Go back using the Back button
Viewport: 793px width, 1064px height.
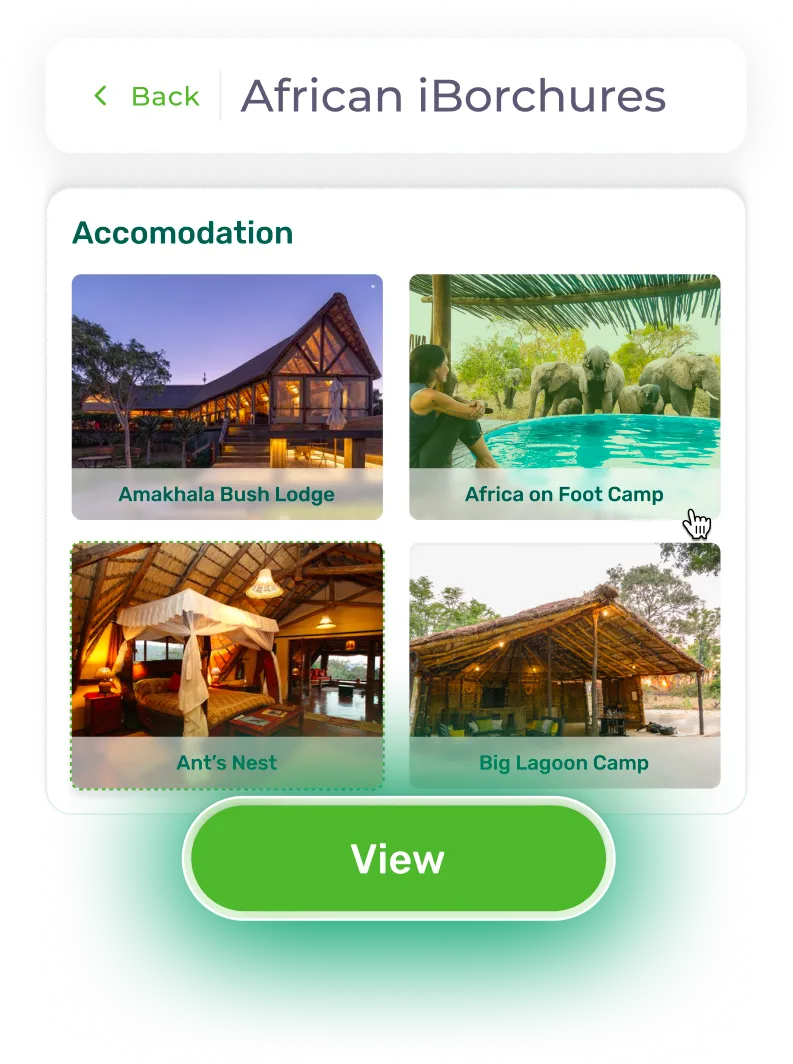(x=147, y=96)
